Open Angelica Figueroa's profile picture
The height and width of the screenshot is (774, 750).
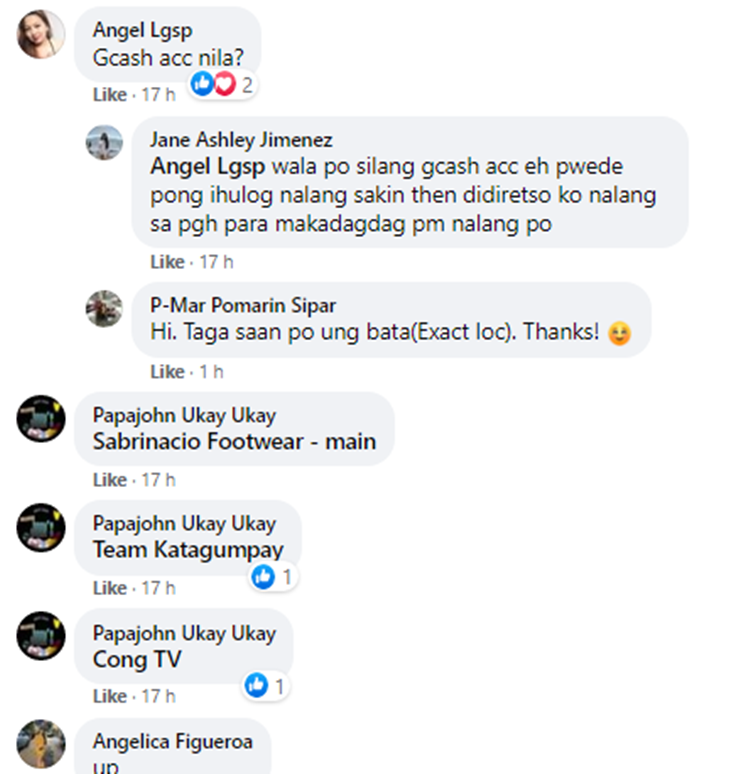(x=42, y=745)
